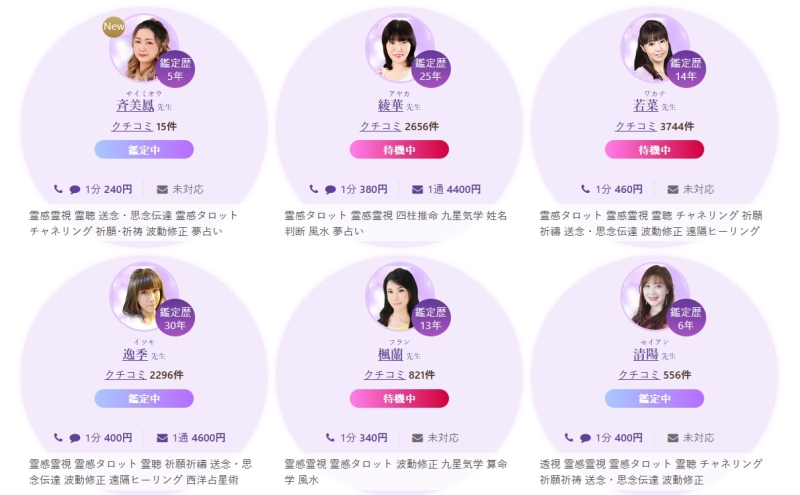800x495 pixels.
Task: Open 綾華's profile photo
Action: click(398, 47)
